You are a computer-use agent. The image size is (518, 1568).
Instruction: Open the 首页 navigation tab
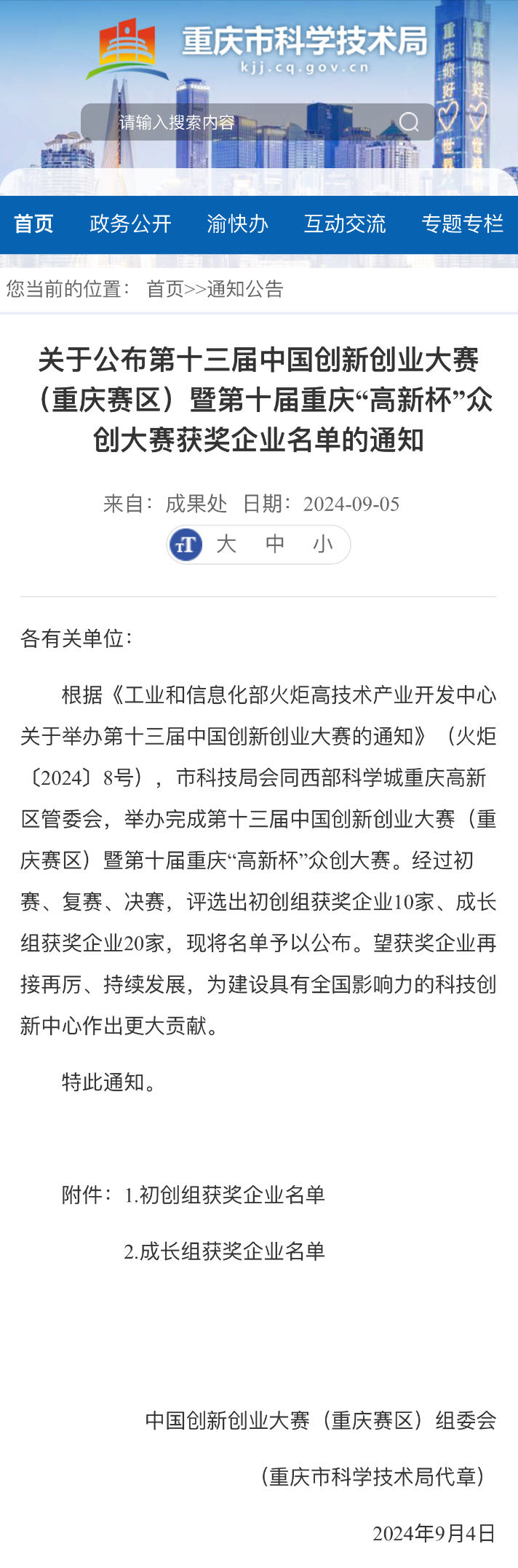click(33, 224)
